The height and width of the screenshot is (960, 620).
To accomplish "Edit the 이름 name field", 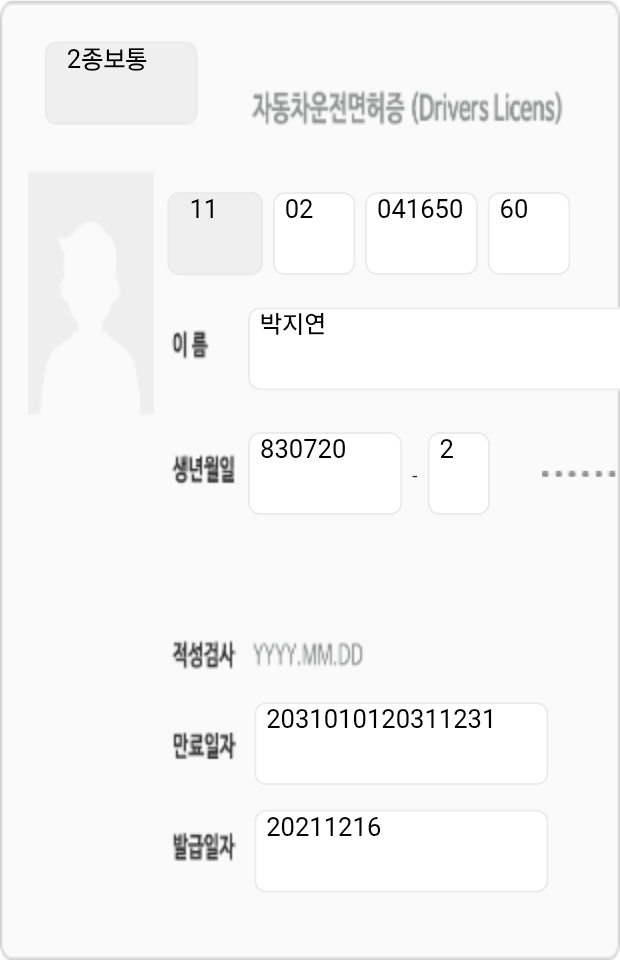I will tap(434, 348).
